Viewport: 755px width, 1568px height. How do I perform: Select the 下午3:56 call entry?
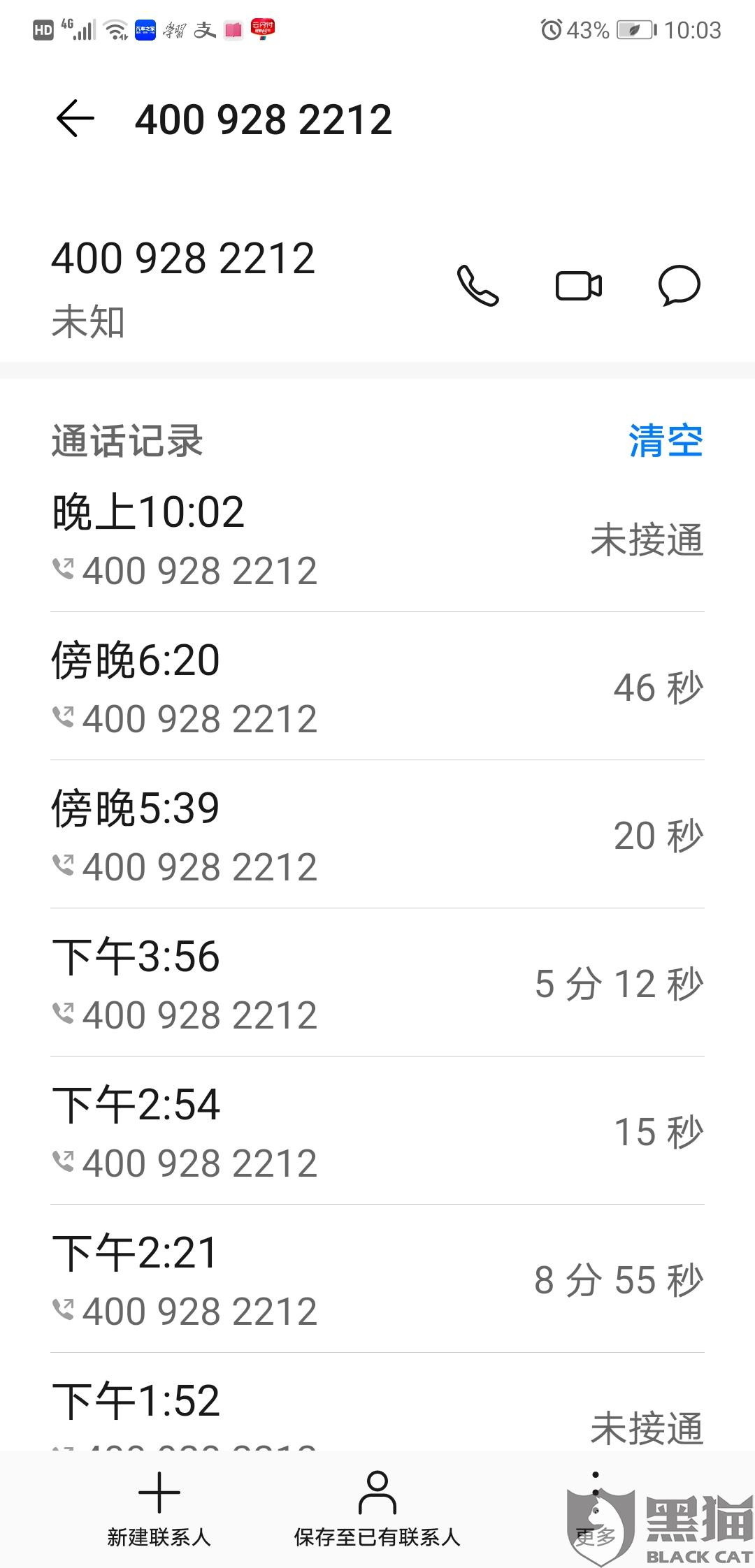pos(377,984)
